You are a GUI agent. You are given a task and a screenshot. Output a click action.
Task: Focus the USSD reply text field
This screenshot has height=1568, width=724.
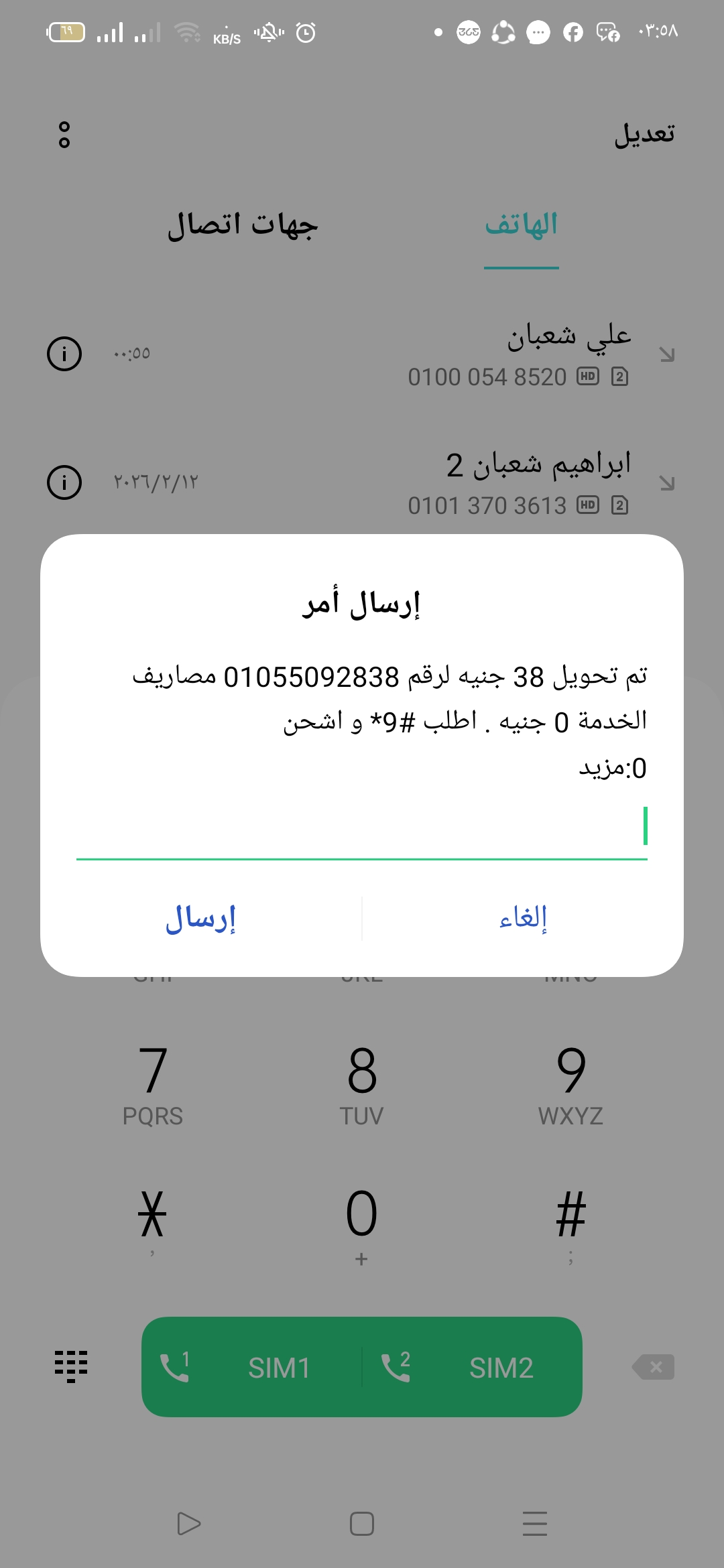tap(362, 828)
